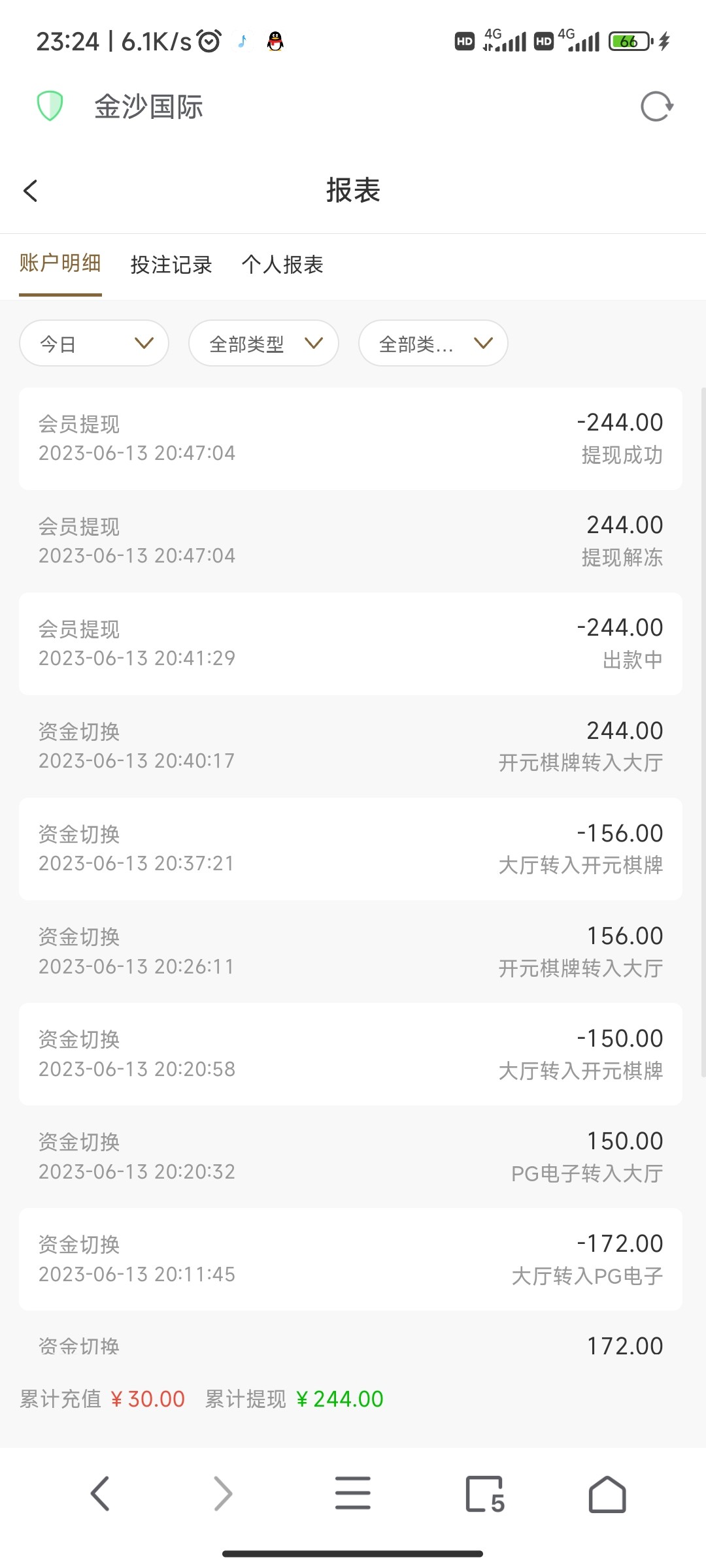Viewport: 706px width, 1568px height.
Task: Go back from the 报表 page
Action: point(31,191)
